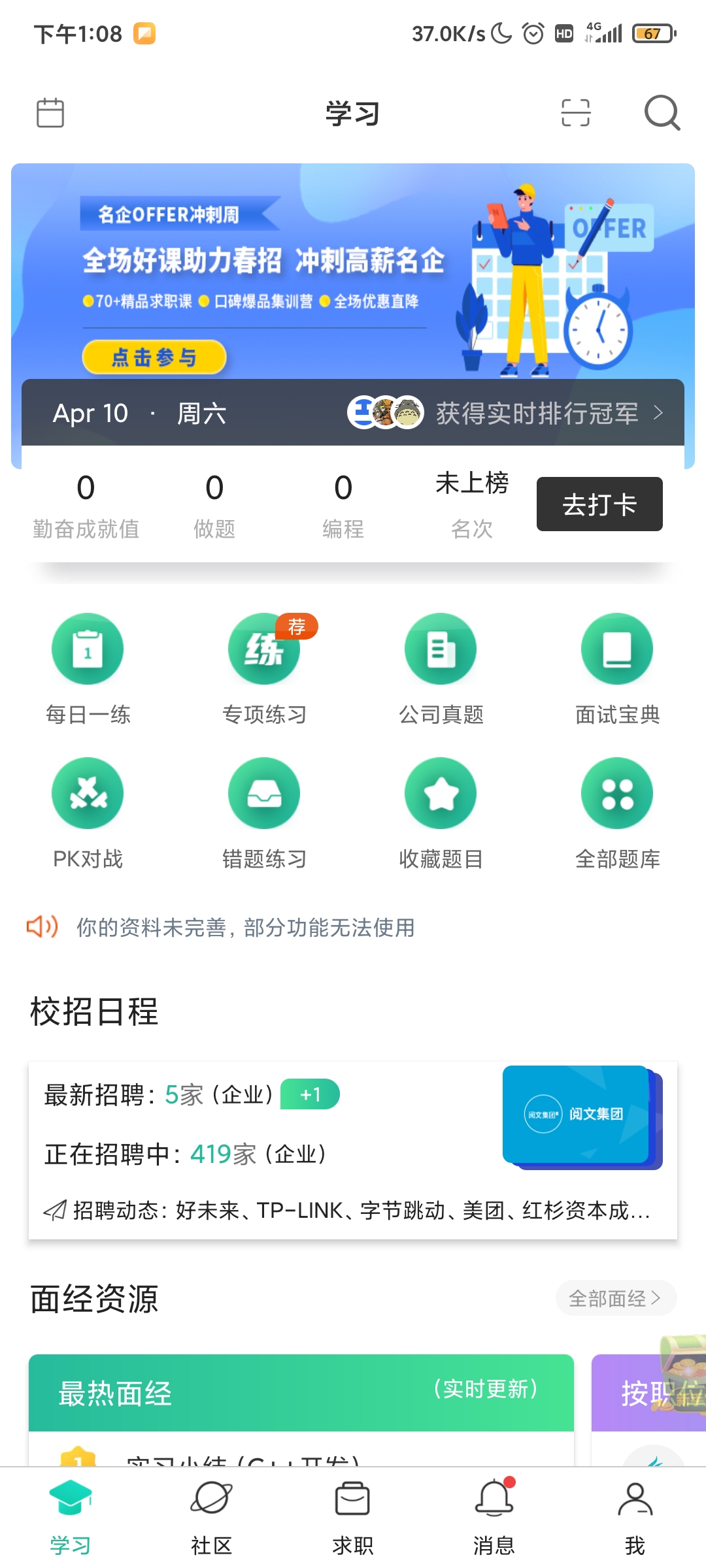Open the 消息 messages tab
Screen dimensions: 706x1568
pos(494,1517)
